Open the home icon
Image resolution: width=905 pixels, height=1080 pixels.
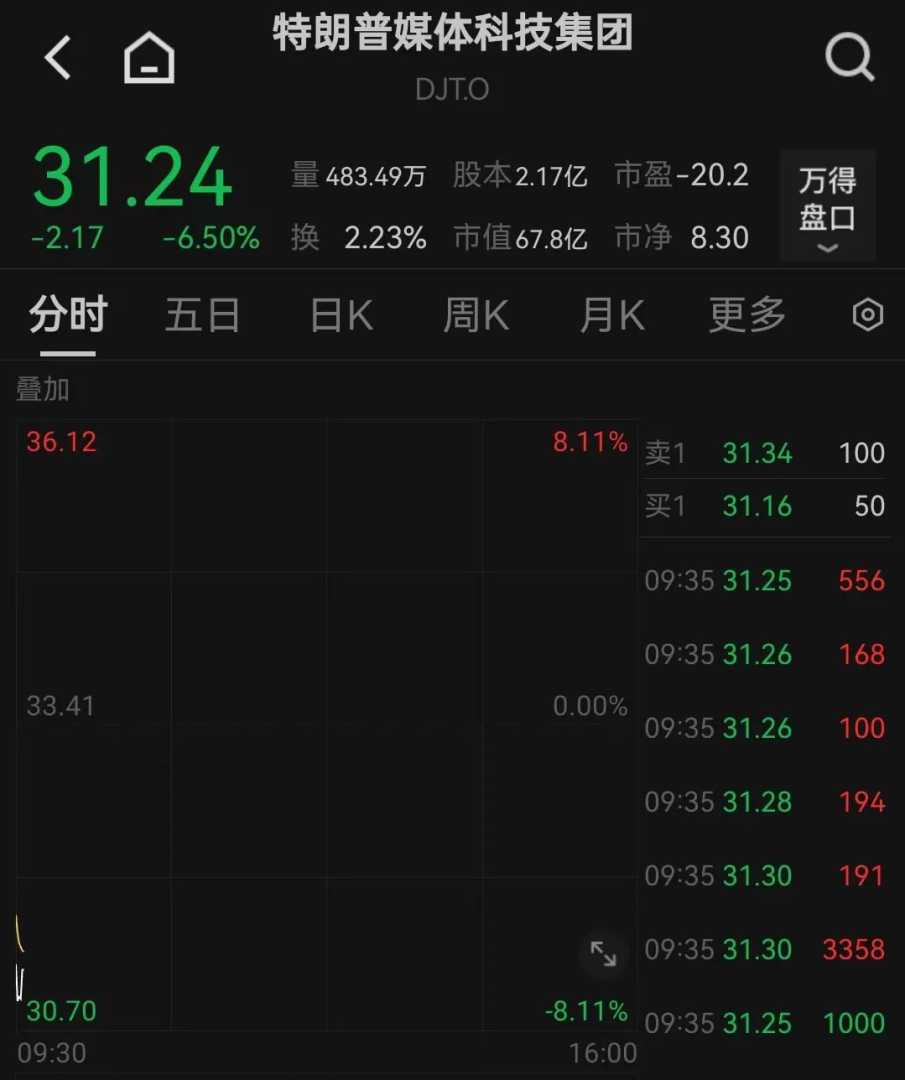point(149,58)
